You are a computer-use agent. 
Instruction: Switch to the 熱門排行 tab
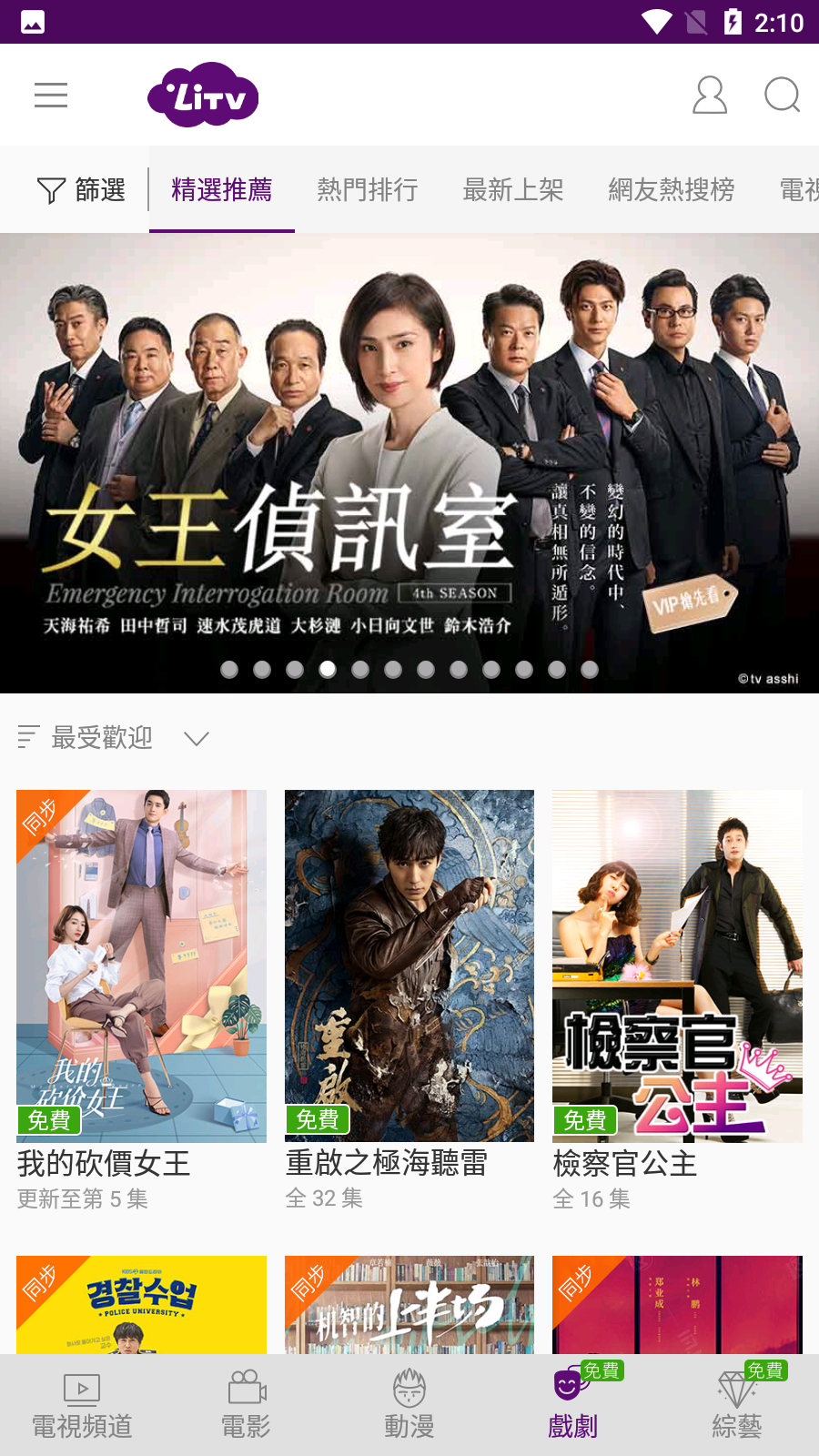(x=368, y=189)
